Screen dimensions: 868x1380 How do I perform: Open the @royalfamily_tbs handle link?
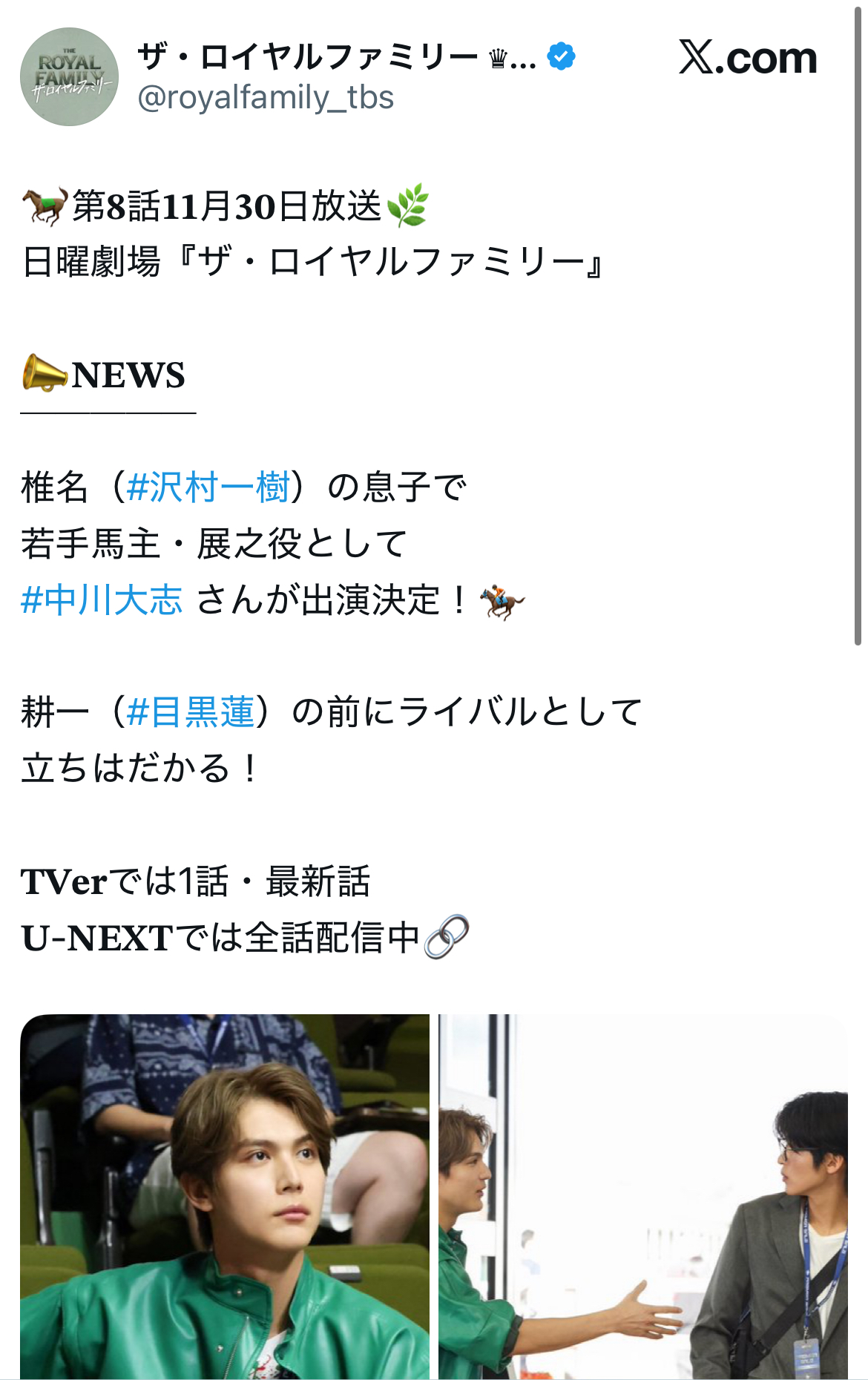point(266,98)
